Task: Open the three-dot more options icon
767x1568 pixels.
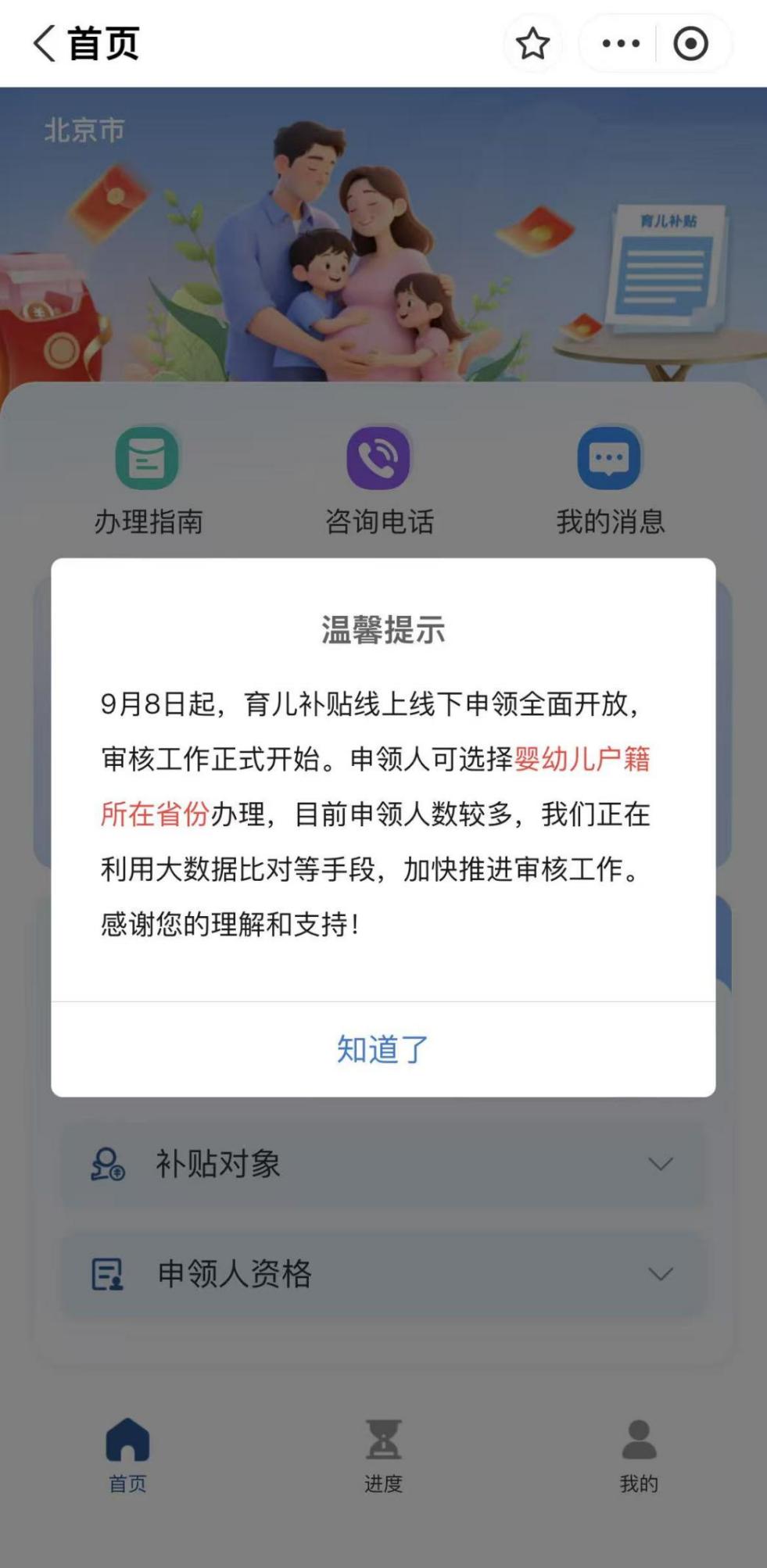Action: (x=620, y=45)
